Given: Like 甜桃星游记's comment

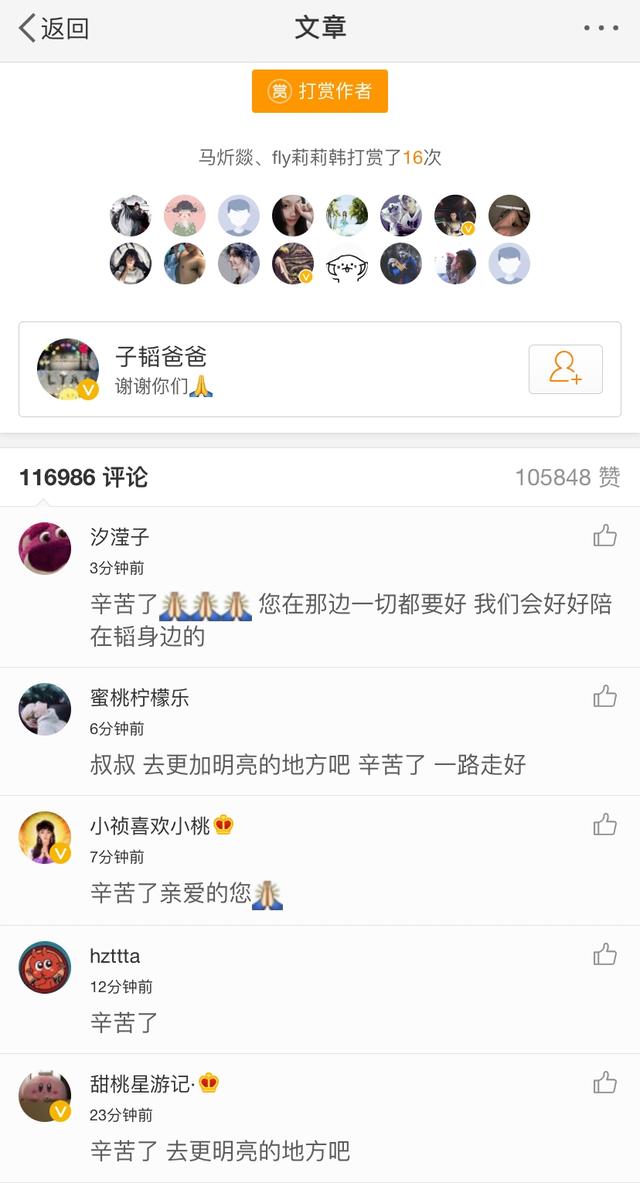Looking at the screenshot, I should pyautogui.click(x=605, y=1082).
